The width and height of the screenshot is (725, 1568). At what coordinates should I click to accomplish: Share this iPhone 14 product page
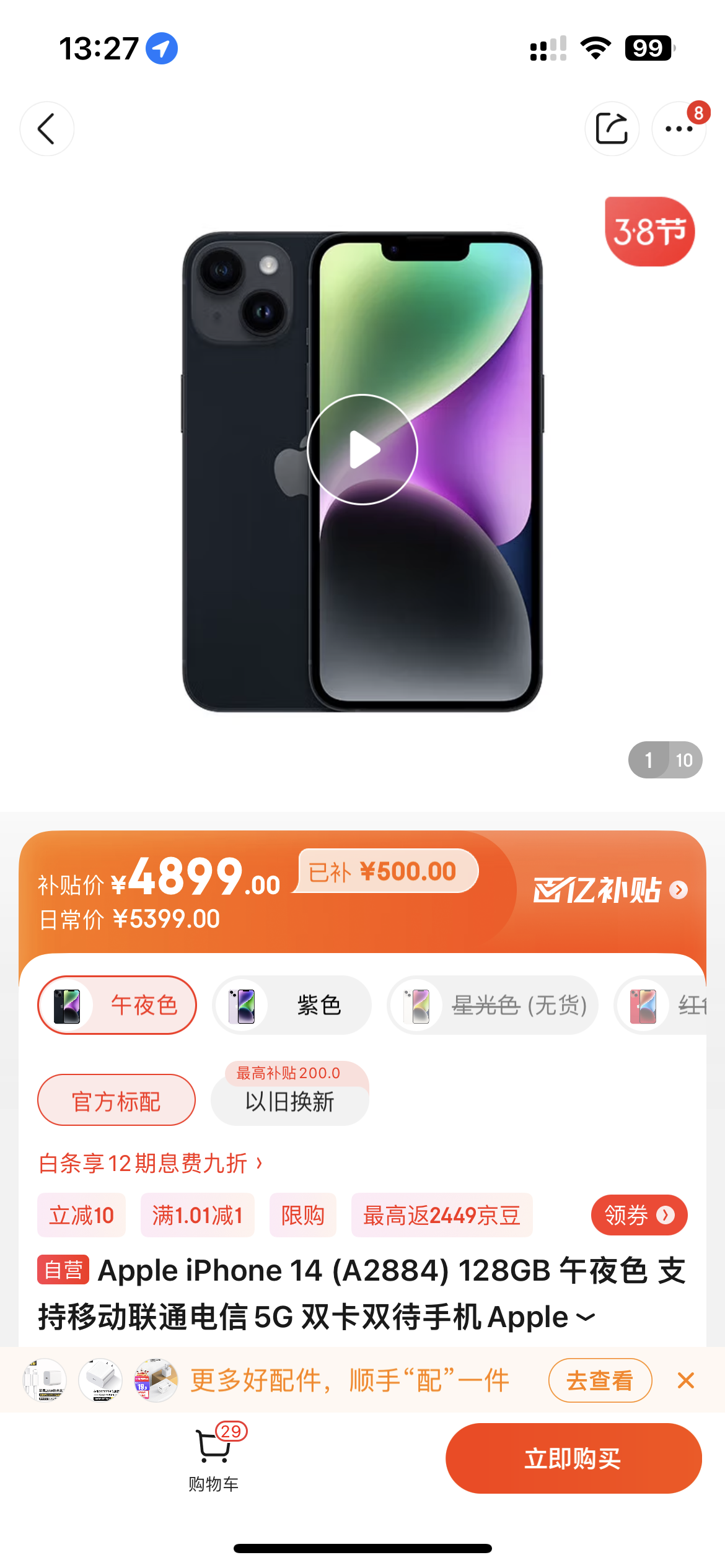click(x=612, y=129)
